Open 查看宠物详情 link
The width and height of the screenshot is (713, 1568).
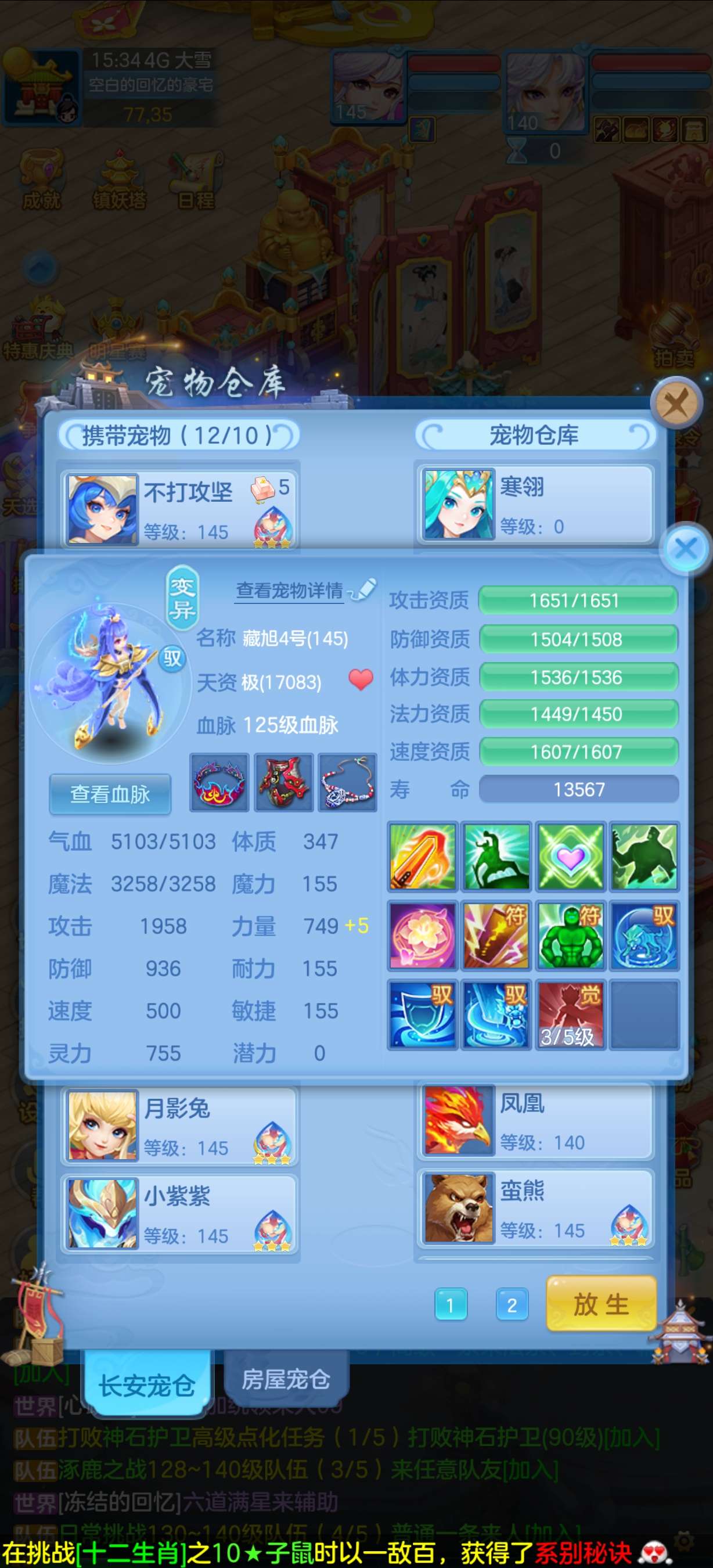point(290,591)
